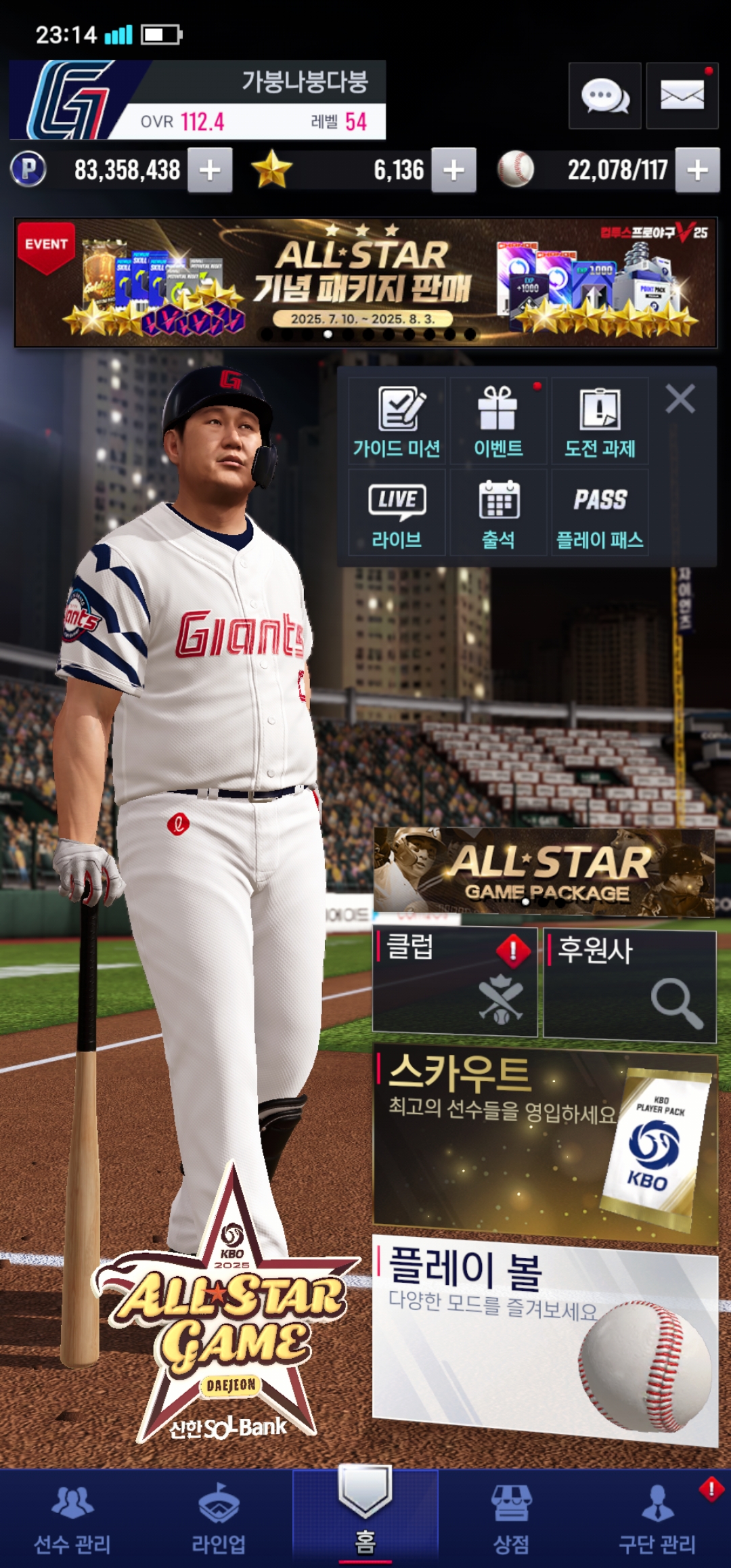Image resolution: width=731 pixels, height=1568 pixels.
Task: Open the mailbox envelope icon
Action: coord(682,96)
